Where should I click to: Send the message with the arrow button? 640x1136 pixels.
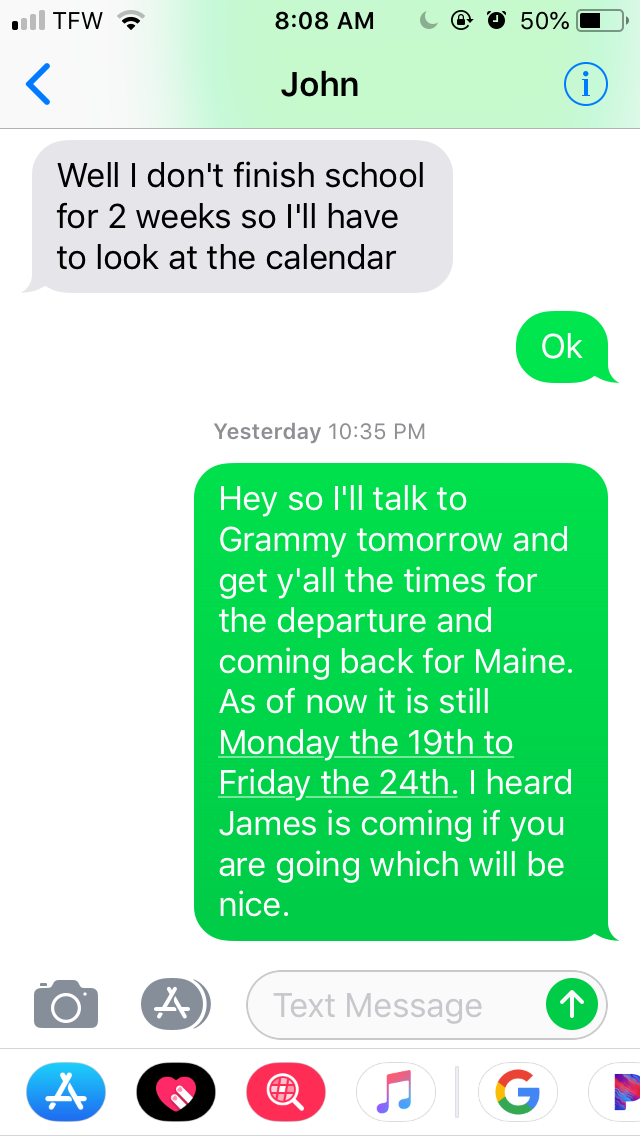click(x=572, y=1004)
